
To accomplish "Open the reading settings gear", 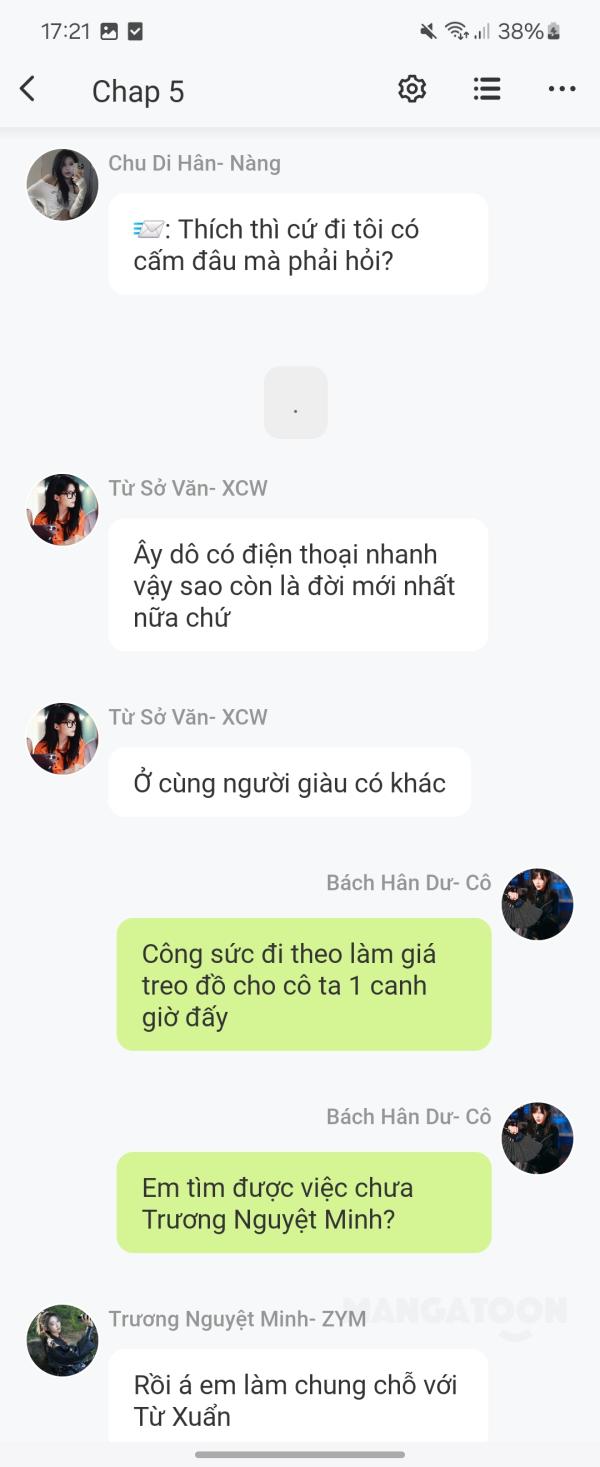I will pos(412,90).
